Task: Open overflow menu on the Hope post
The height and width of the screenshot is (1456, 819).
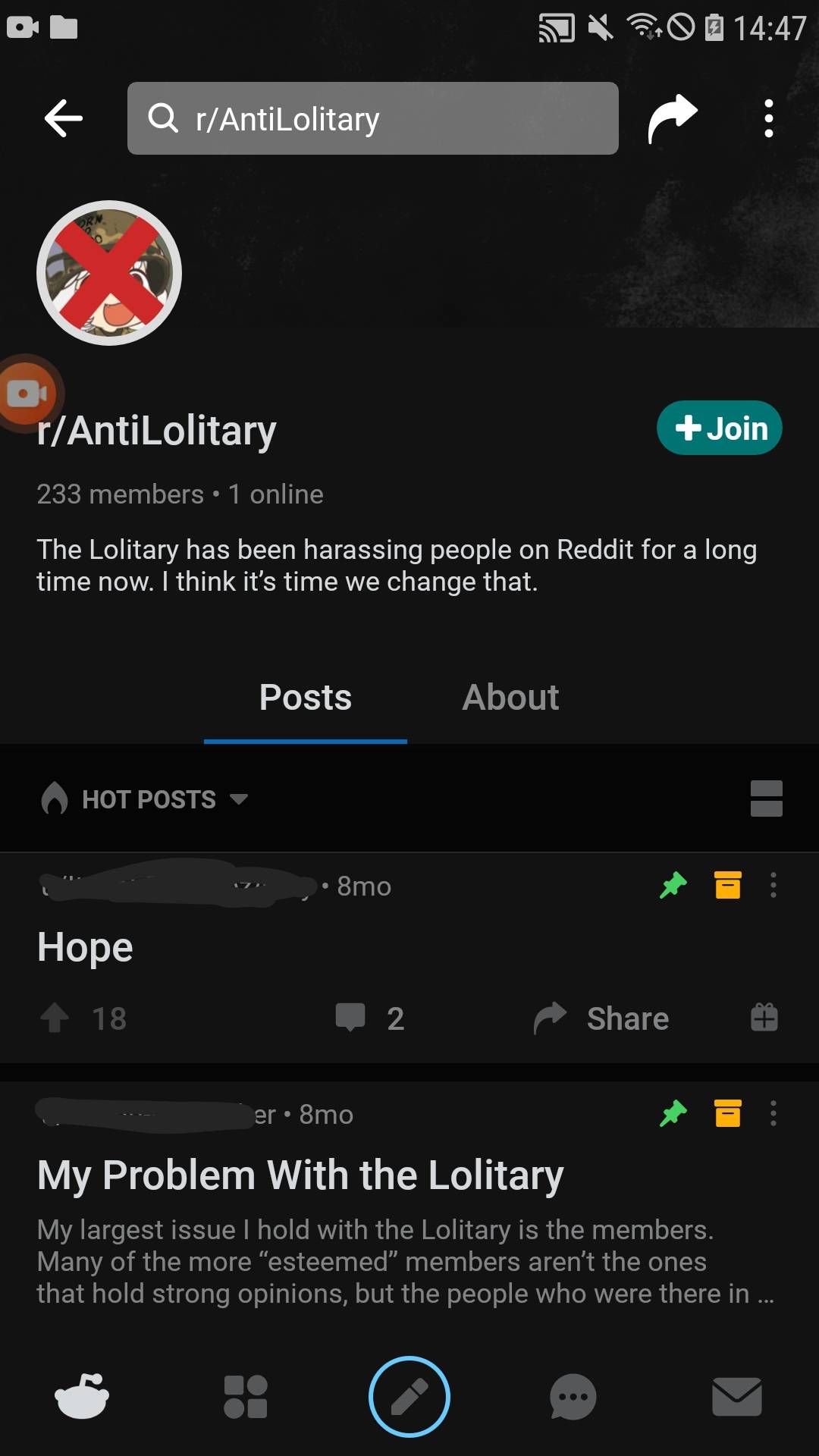Action: [x=774, y=885]
